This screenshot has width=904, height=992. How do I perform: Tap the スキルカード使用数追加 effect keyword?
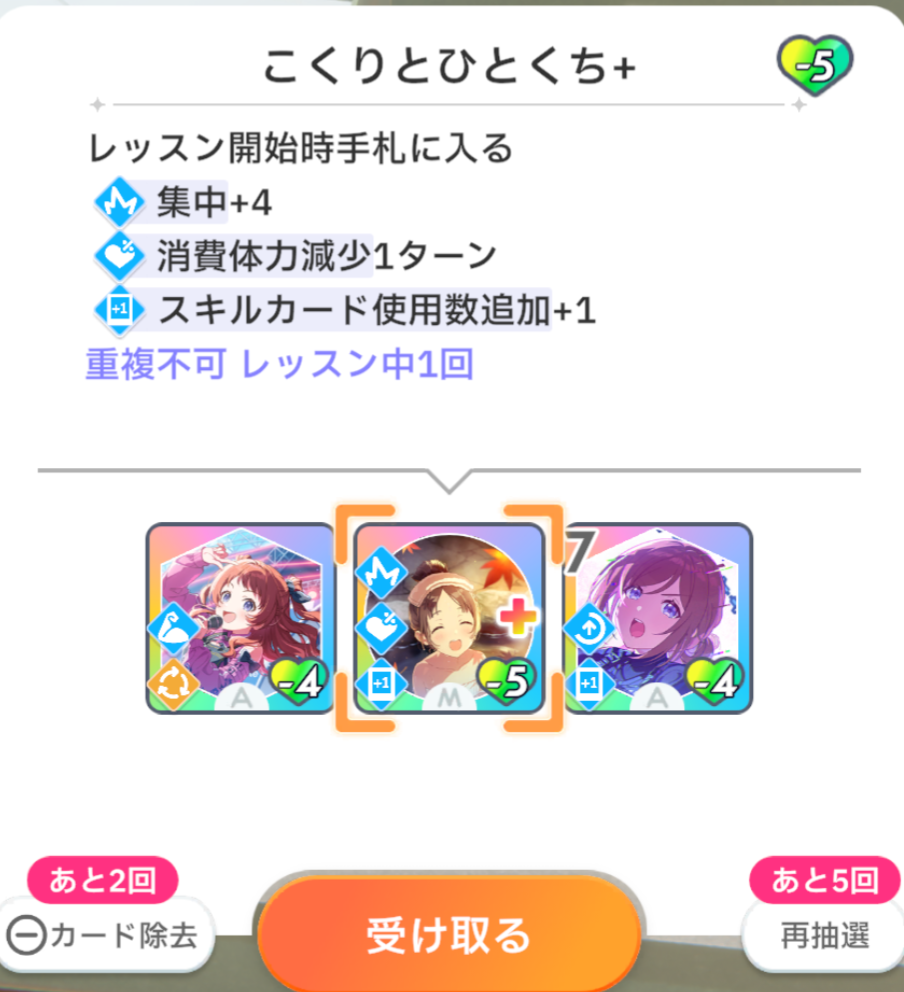coord(354,311)
